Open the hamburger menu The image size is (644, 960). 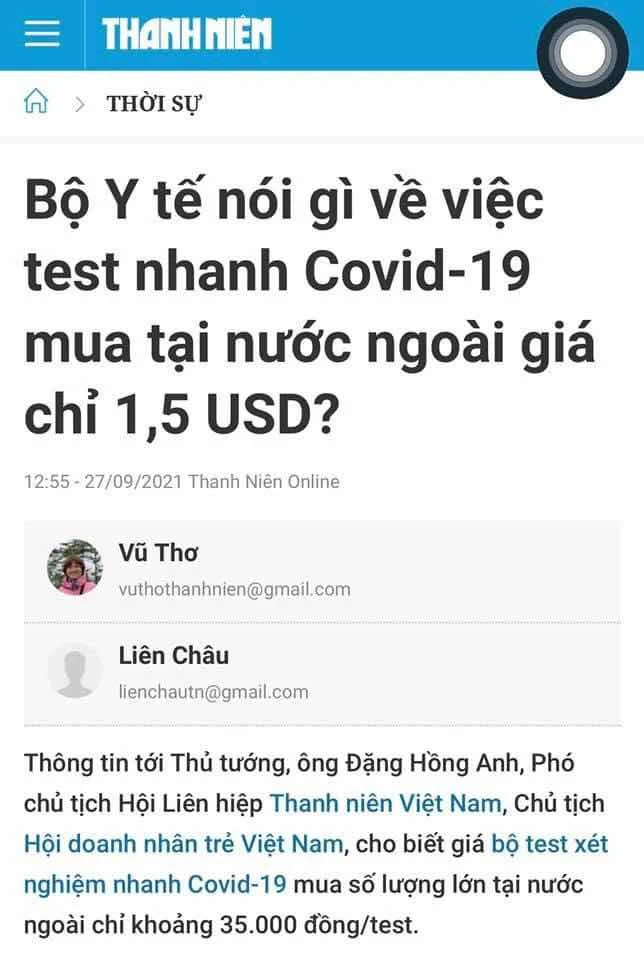(42, 34)
